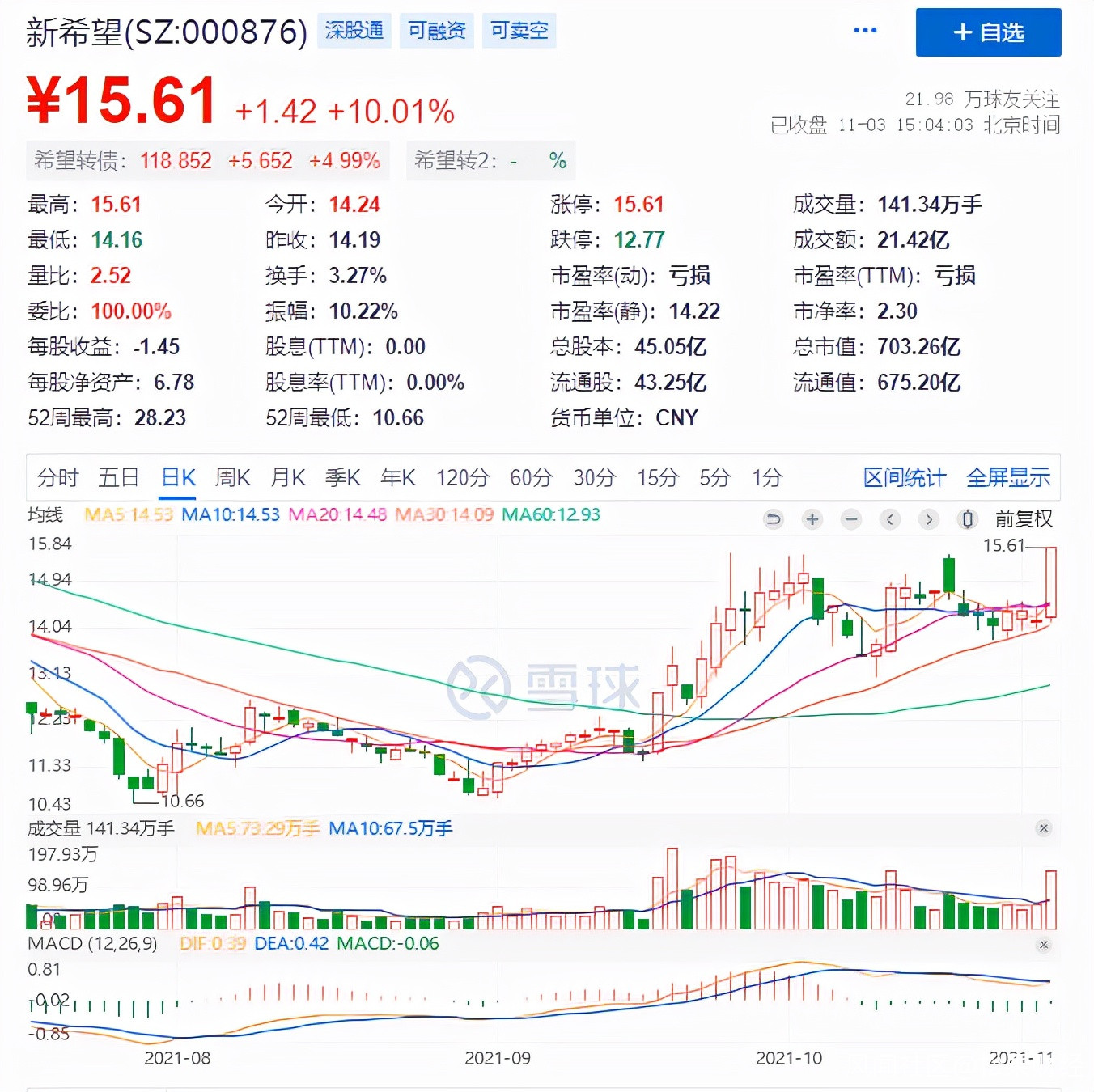Viewport: 1094px width, 1092px height.
Task: Open 前复权 adjustment dropdown
Action: (x=1024, y=519)
